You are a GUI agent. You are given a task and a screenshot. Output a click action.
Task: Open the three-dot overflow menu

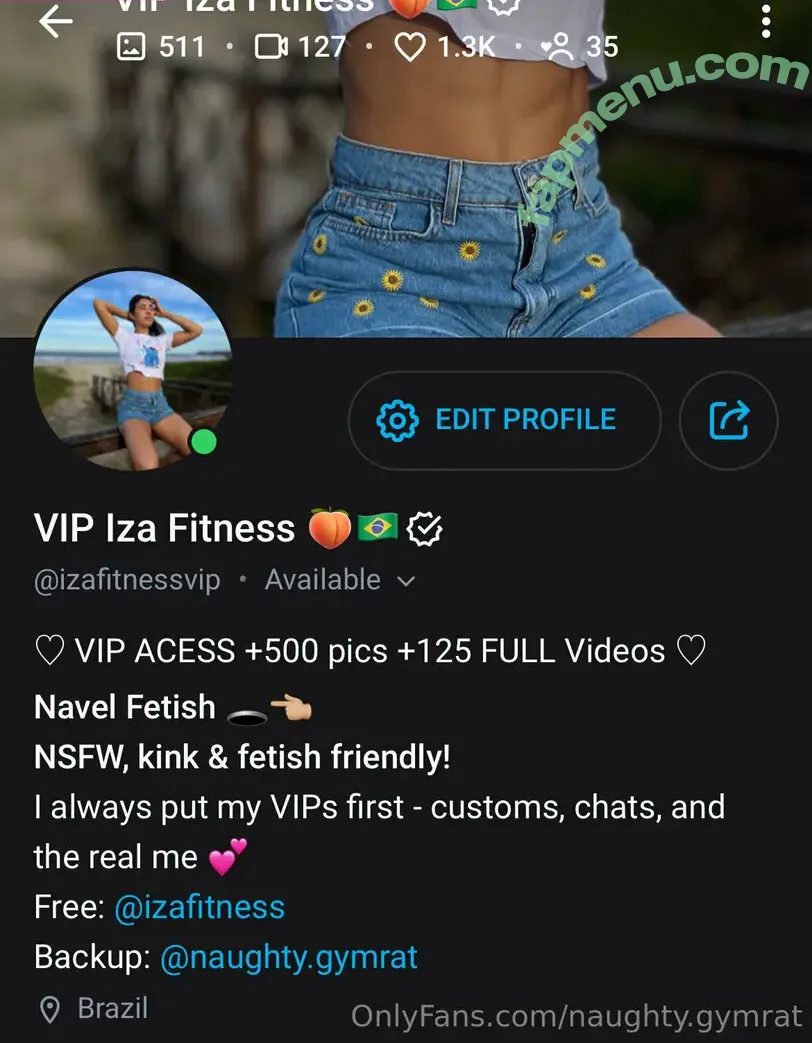765,22
